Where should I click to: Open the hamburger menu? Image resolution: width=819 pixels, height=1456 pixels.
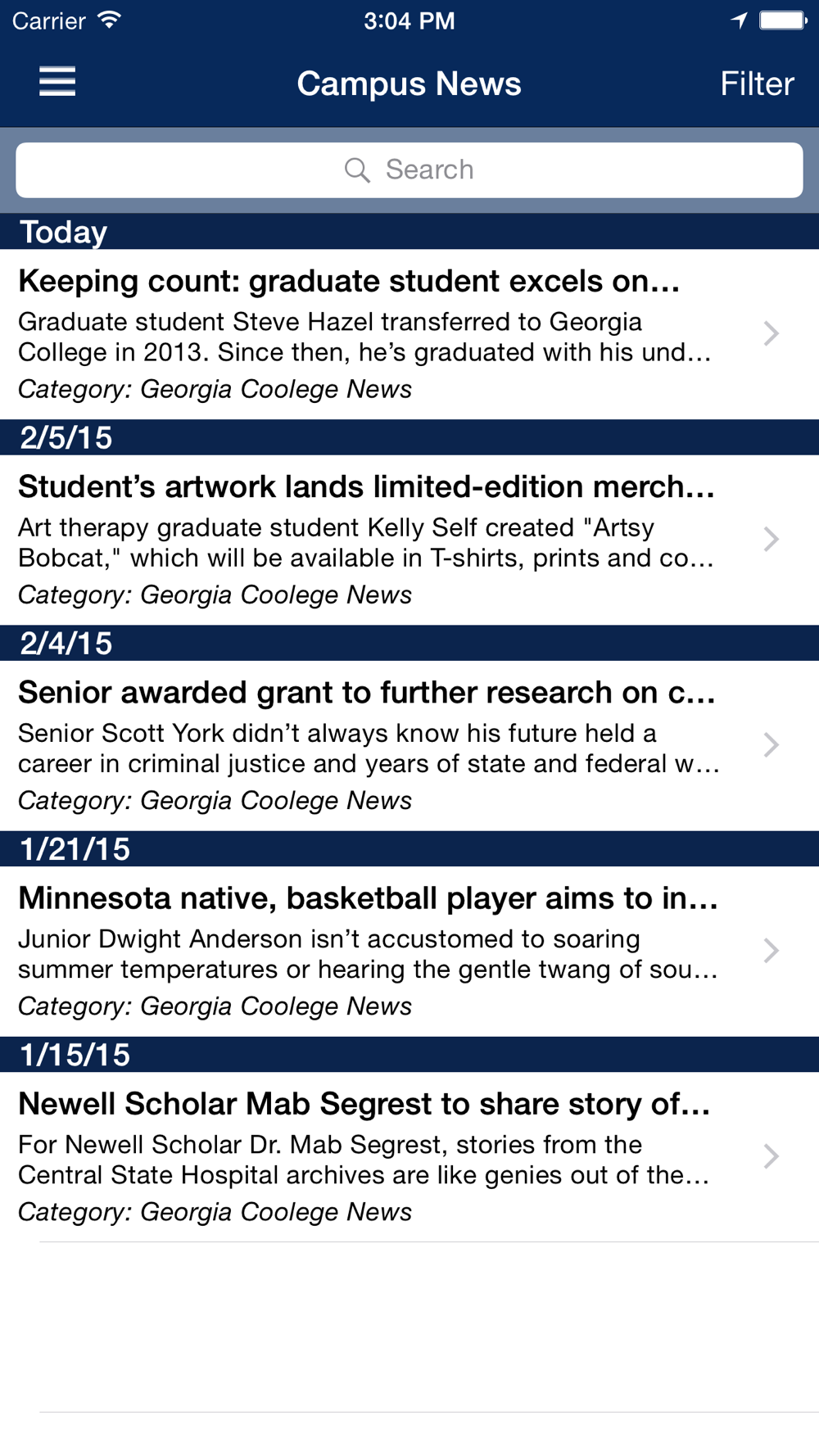(57, 82)
